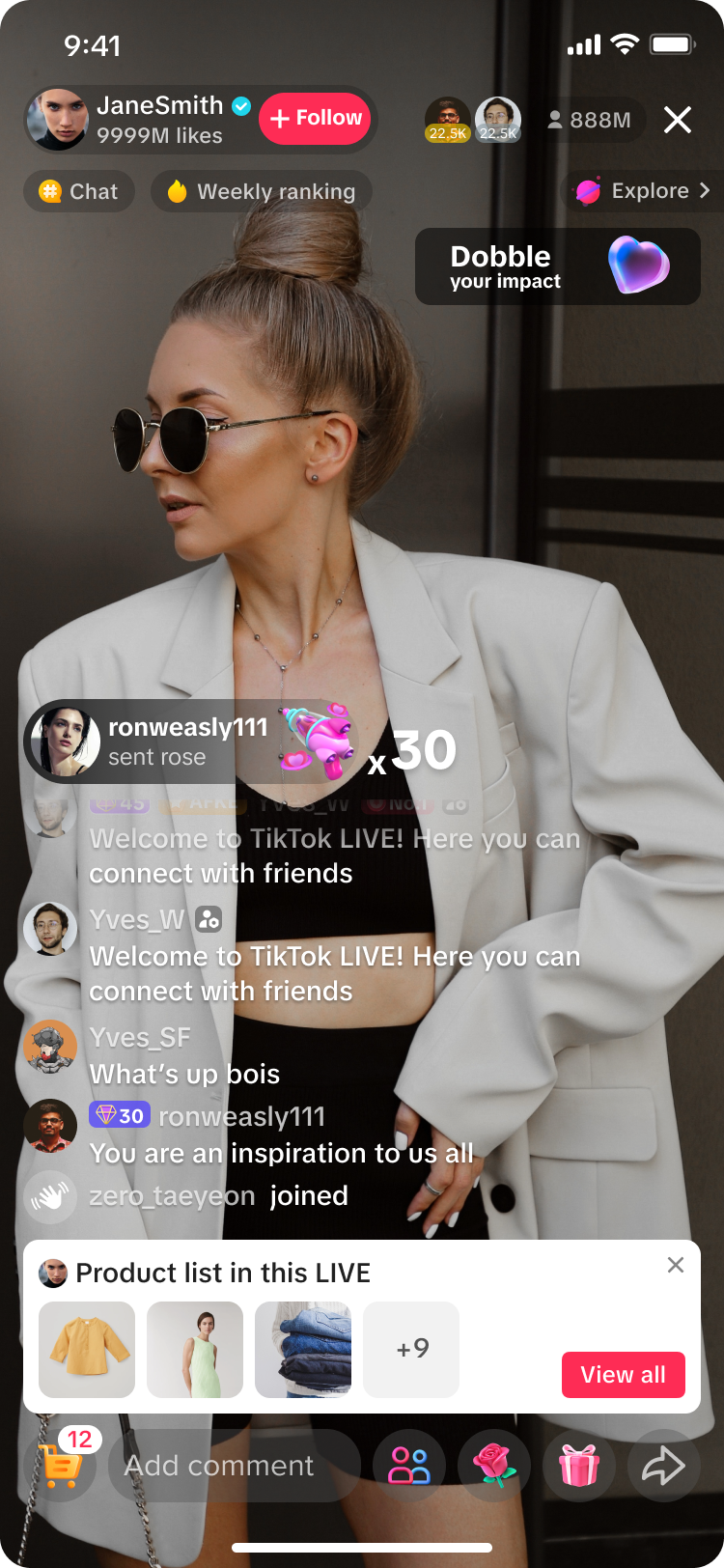Close the LIVE stream
Screen dimensions: 724x1568
click(x=678, y=120)
